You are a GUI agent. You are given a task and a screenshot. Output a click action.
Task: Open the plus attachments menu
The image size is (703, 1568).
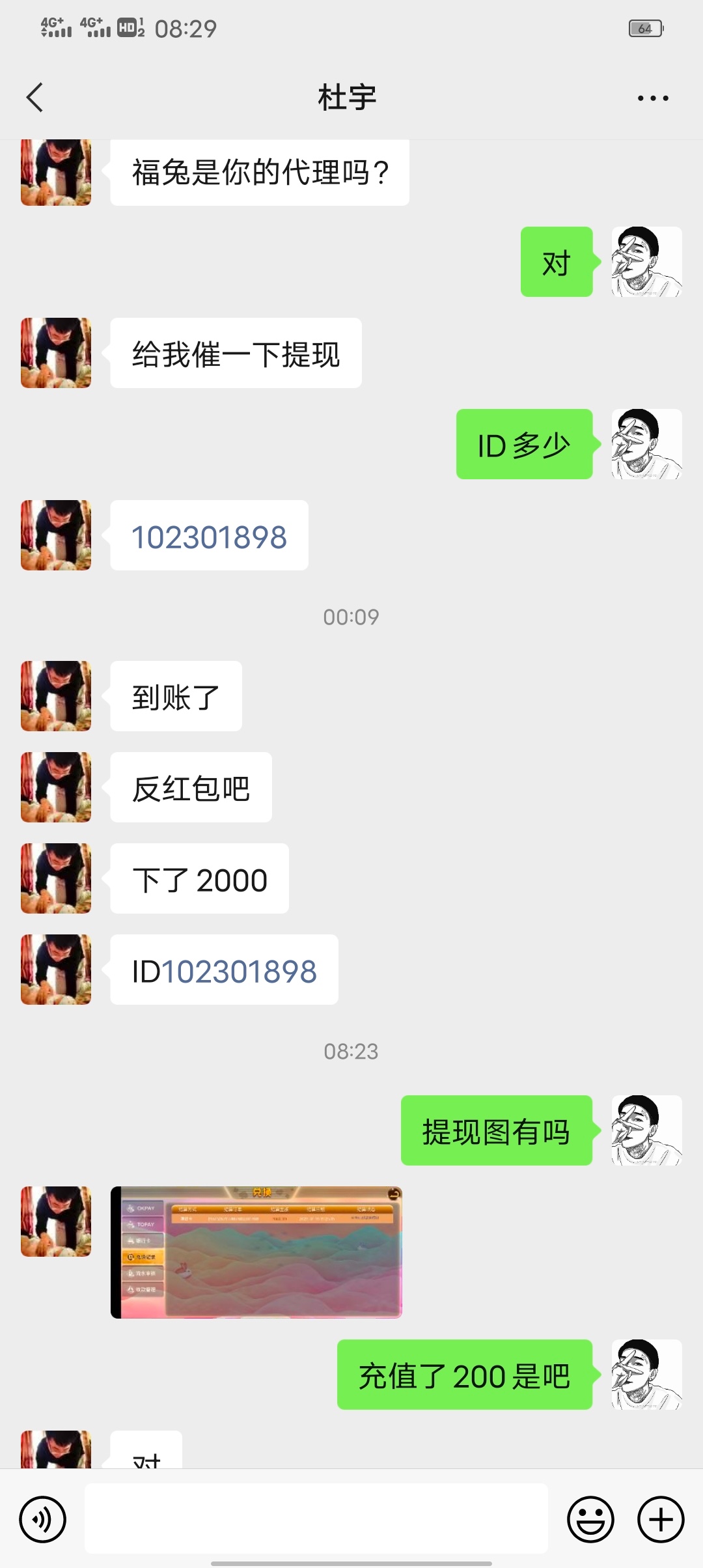(660, 1520)
